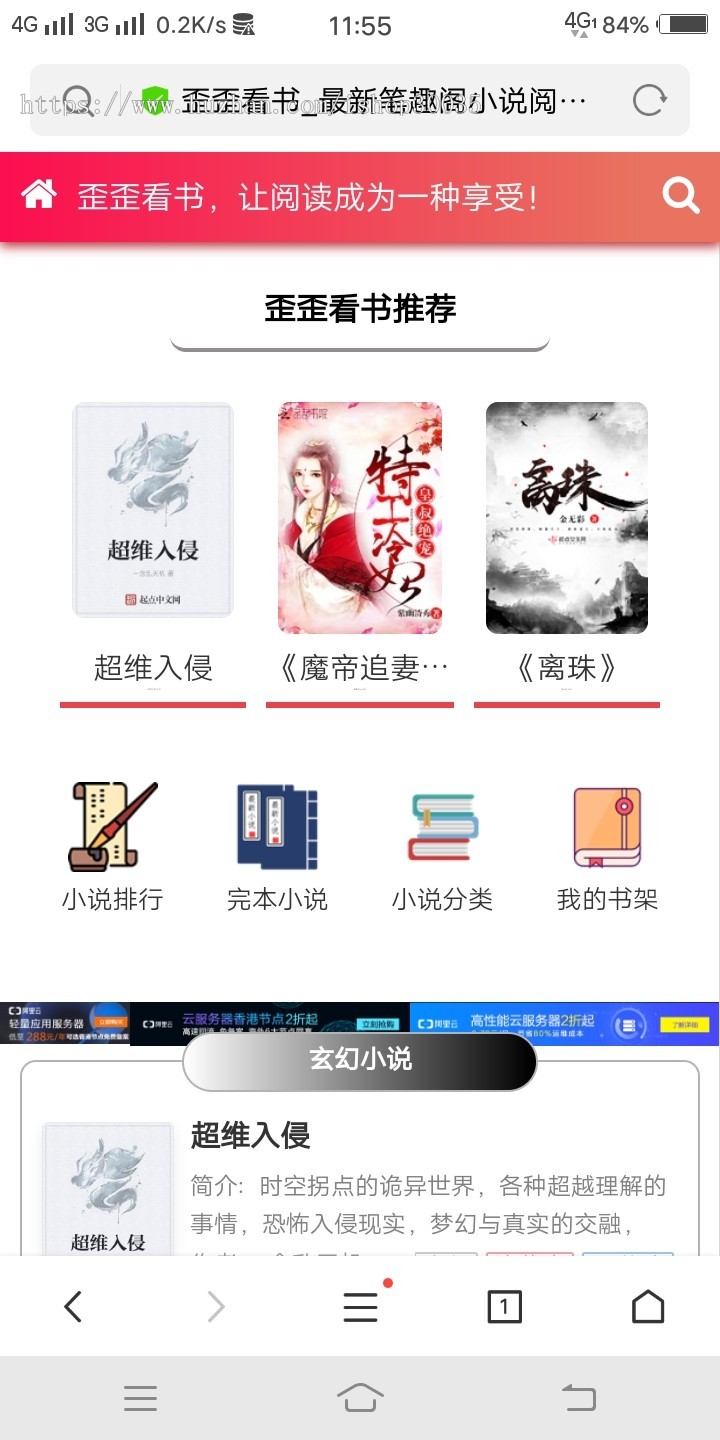This screenshot has width=720, height=1440.
Task: Switch to the 《离珠》 recommendation tab
Action: (x=566, y=668)
